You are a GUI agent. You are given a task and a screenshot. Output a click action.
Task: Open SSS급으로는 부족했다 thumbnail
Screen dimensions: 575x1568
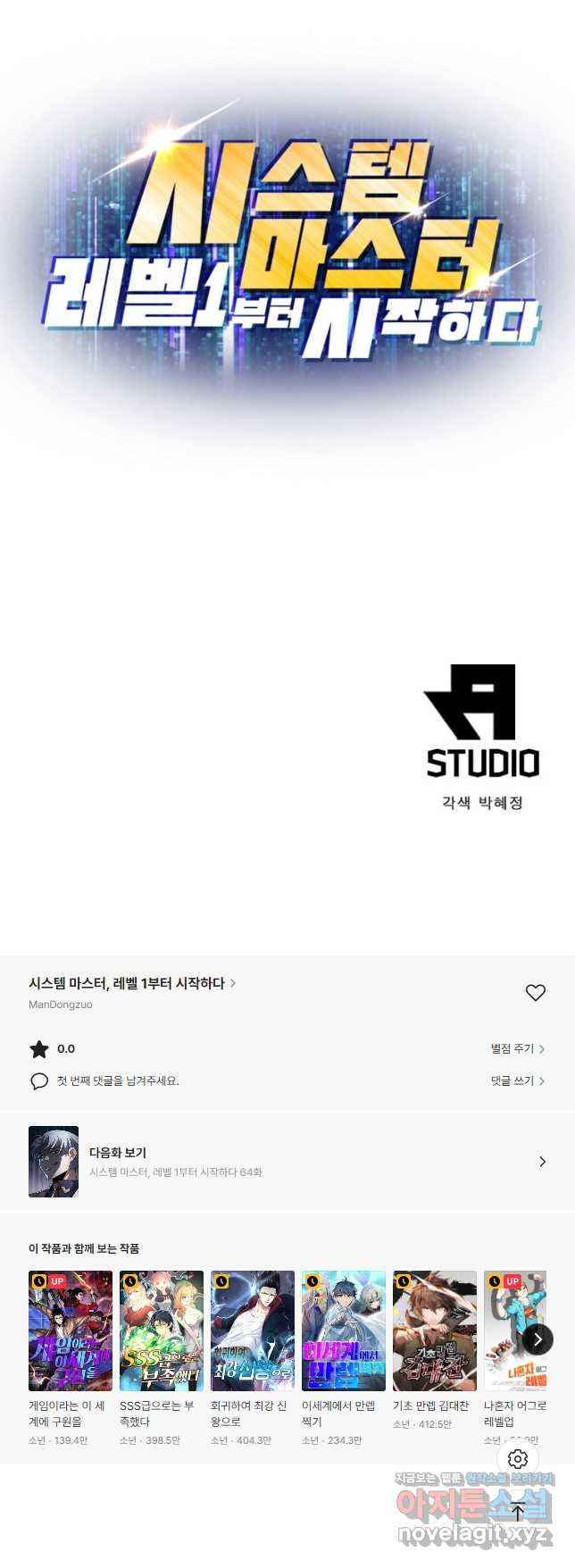pos(162,1330)
